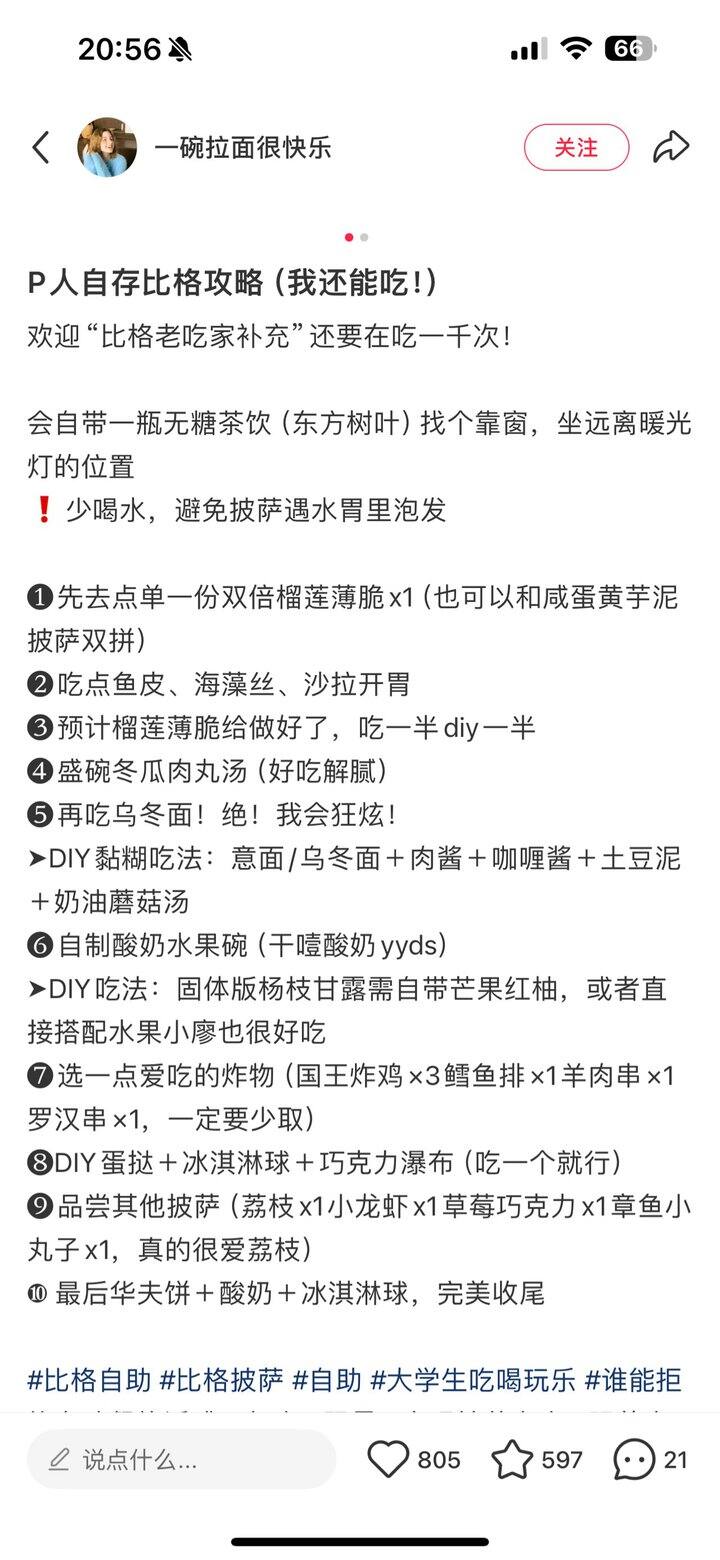Screen dimensions: 720x1560
Task: Open the #比格披萨 hashtag
Action: (x=221, y=1381)
